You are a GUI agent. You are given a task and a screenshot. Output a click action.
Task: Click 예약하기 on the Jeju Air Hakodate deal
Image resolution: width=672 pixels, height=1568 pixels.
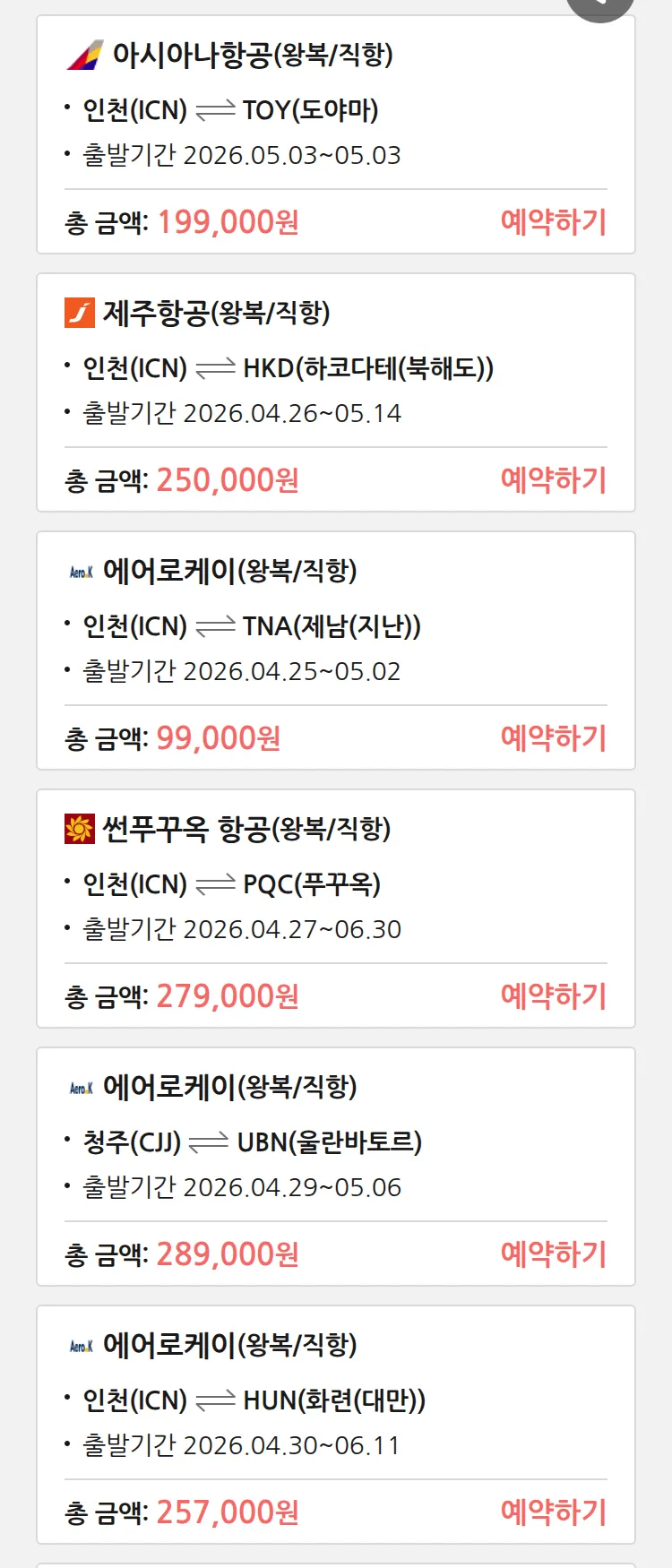[554, 480]
